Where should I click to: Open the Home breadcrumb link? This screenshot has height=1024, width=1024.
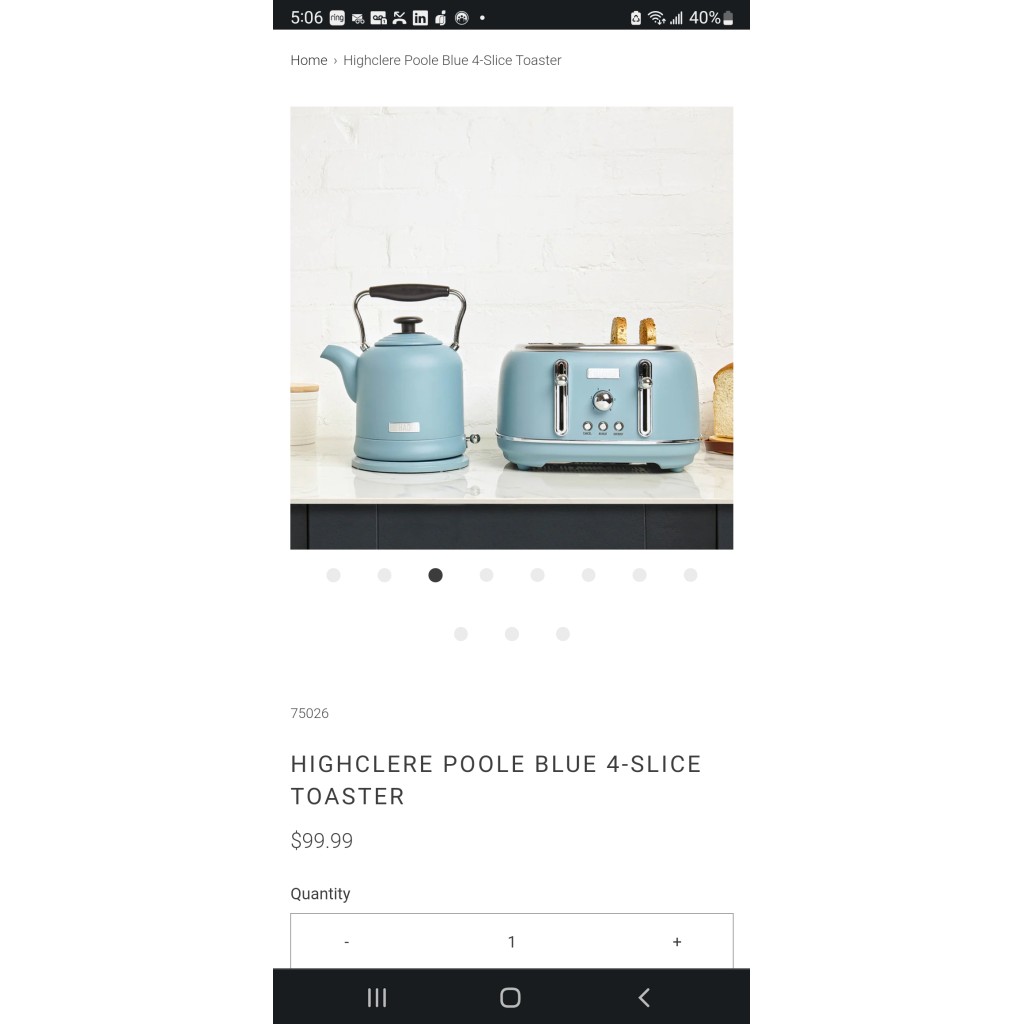click(308, 60)
